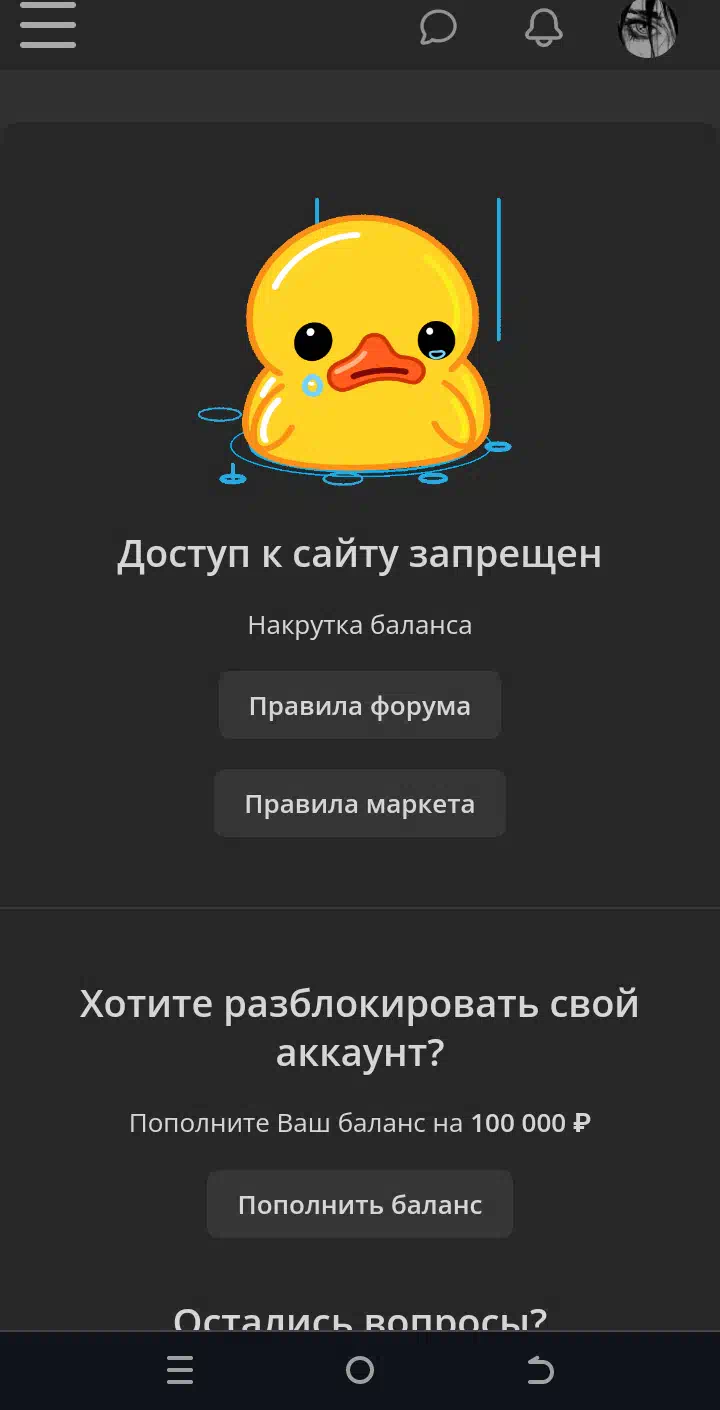Open the Правила маркета button

tap(360, 803)
